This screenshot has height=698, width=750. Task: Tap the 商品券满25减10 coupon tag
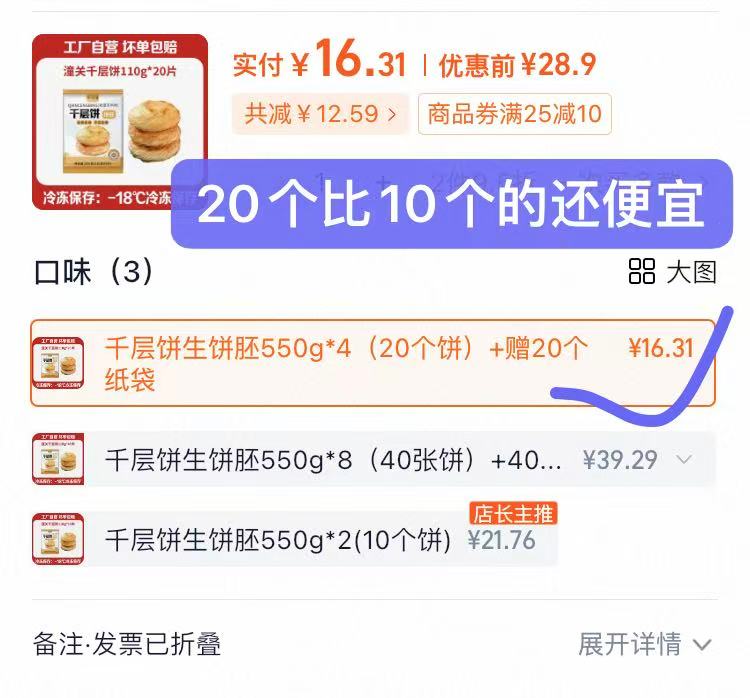click(514, 114)
